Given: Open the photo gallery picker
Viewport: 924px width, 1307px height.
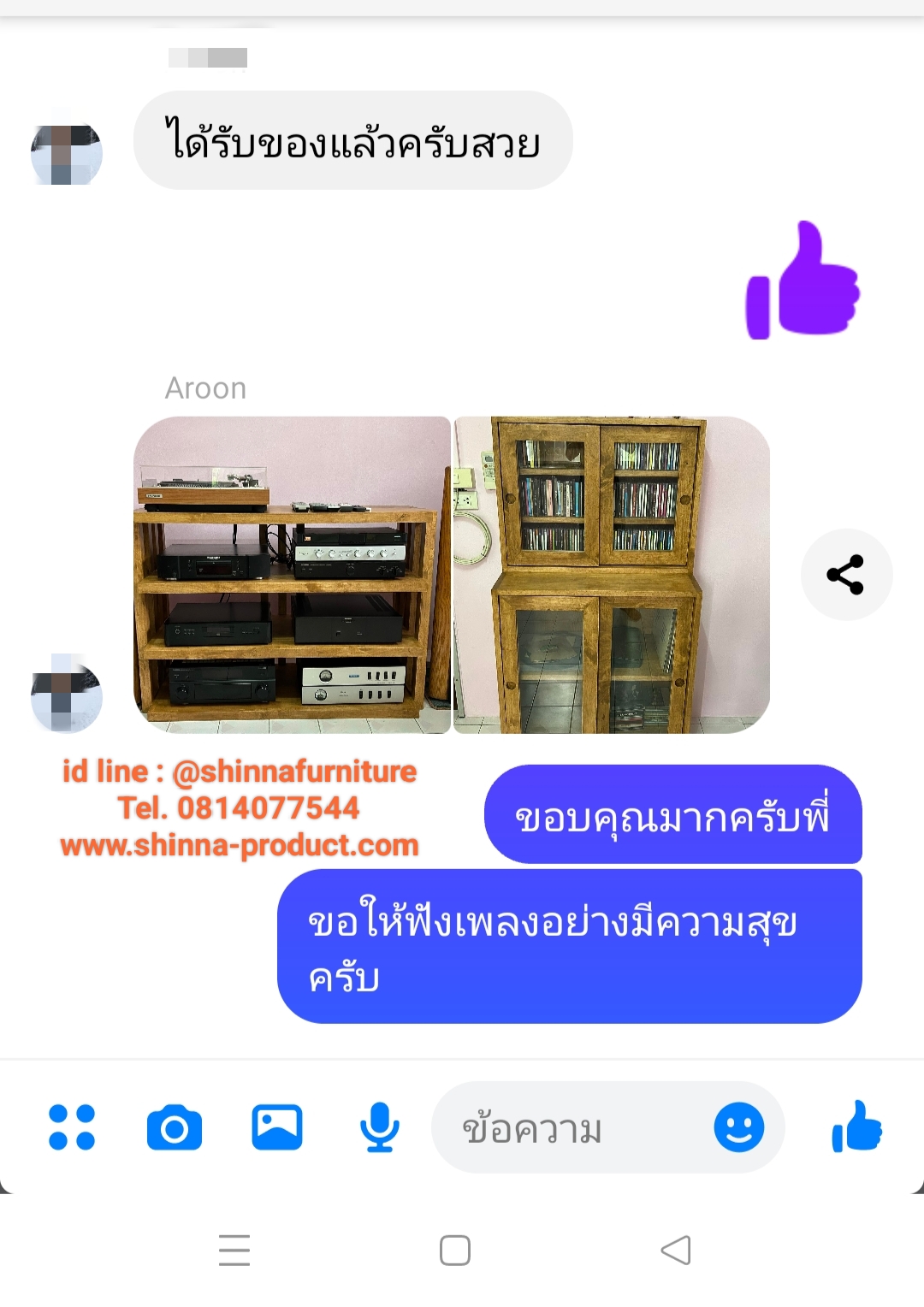Looking at the screenshot, I should [276, 1127].
